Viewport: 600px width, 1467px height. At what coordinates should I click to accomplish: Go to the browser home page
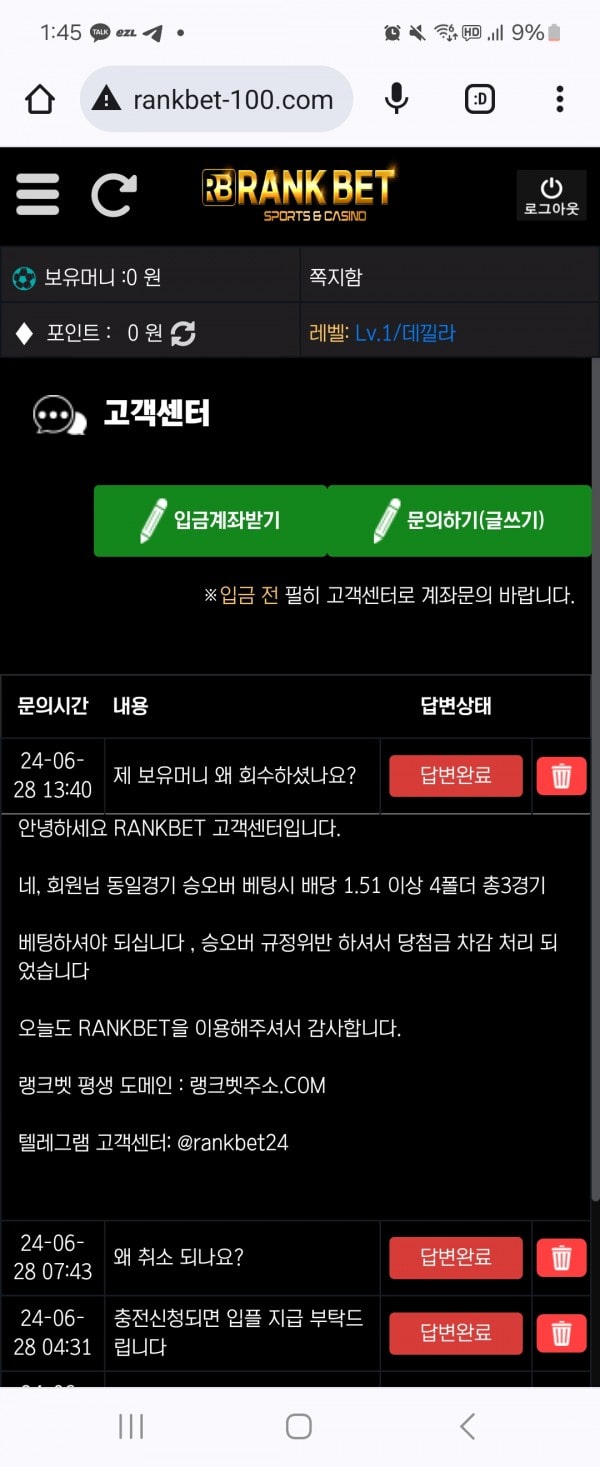click(x=40, y=98)
